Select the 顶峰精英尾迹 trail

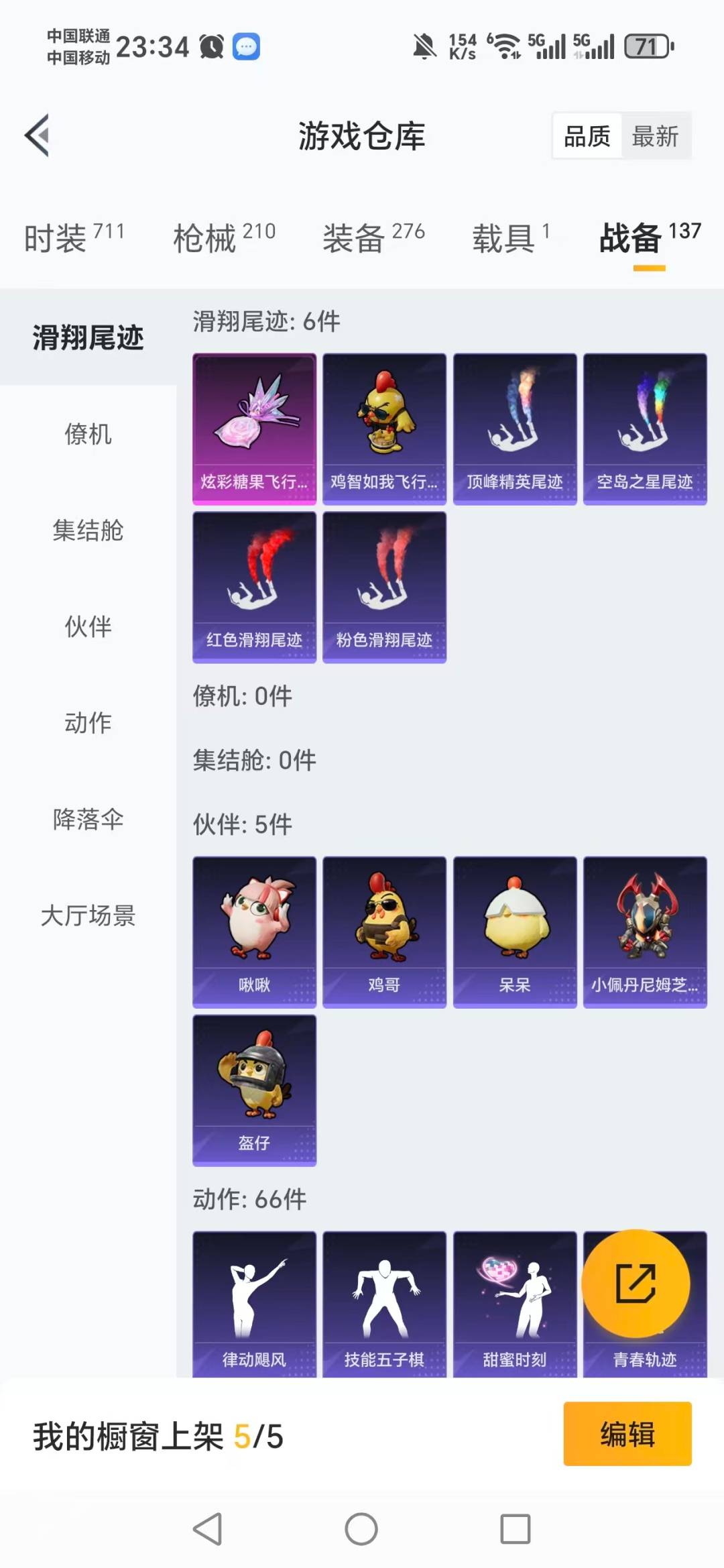[x=514, y=427]
